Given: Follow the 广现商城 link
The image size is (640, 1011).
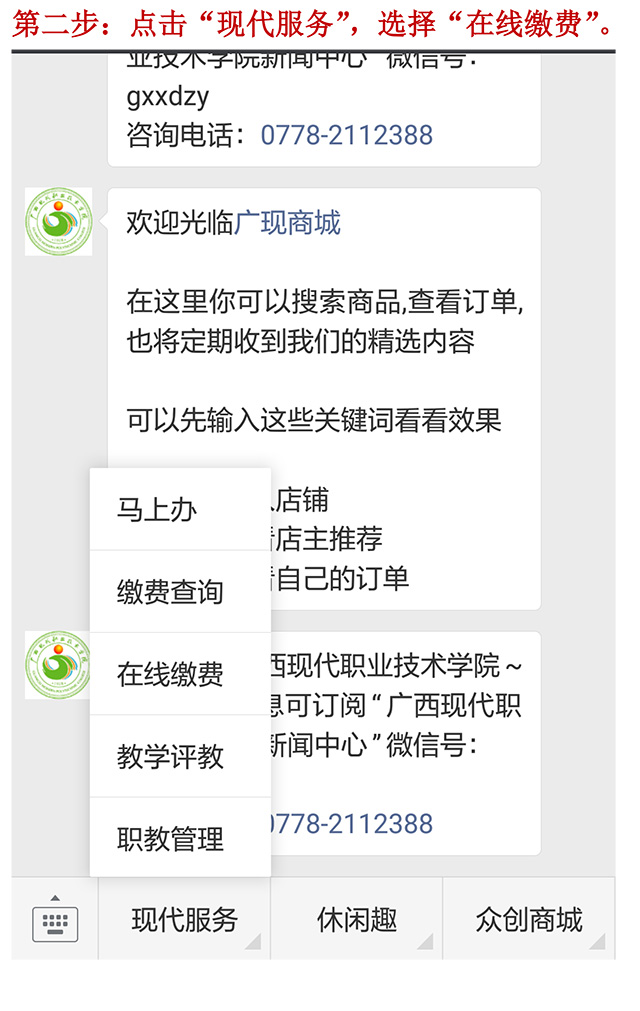Looking at the screenshot, I should click(288, 222).
